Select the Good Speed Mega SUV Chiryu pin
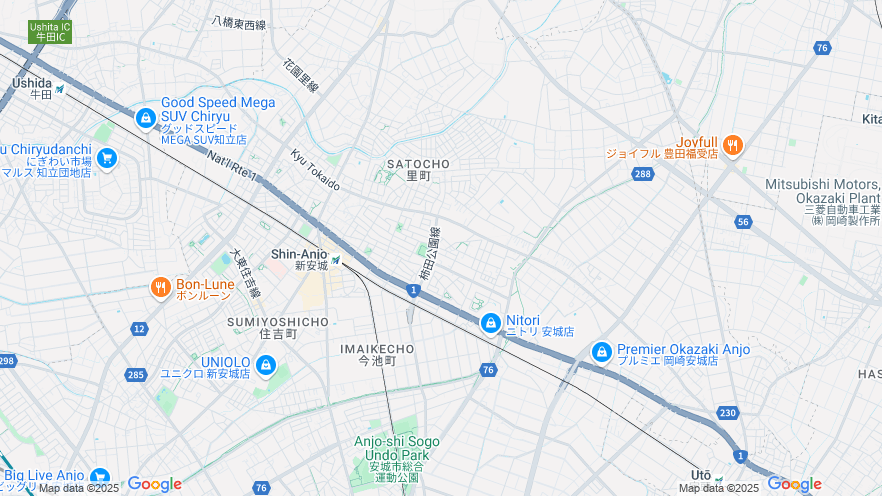882x496 pixels. click(146, 118)
